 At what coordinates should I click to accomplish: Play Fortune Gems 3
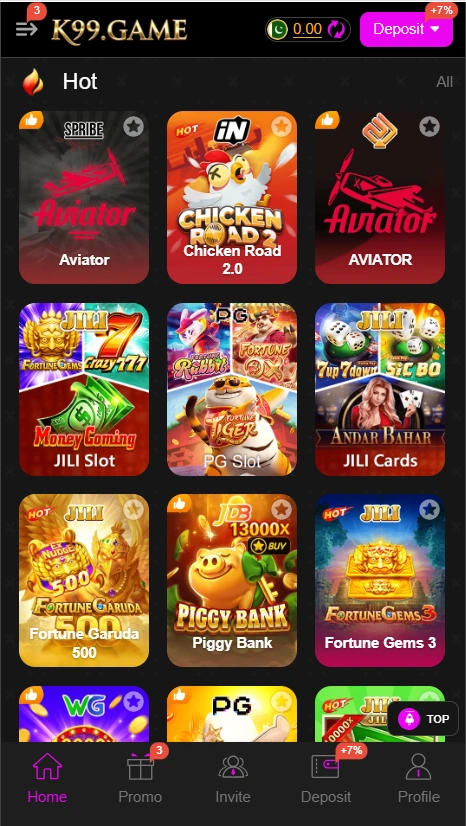(x=380, y=580)
